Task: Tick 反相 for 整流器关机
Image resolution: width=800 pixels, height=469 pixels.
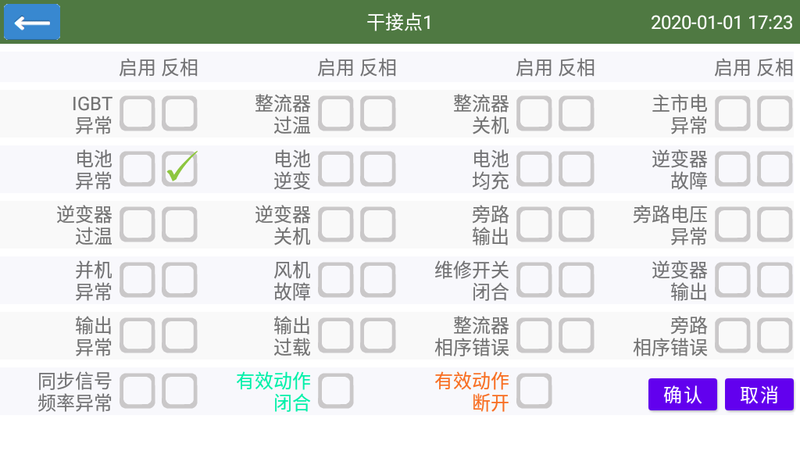Action: click(576, 114)
